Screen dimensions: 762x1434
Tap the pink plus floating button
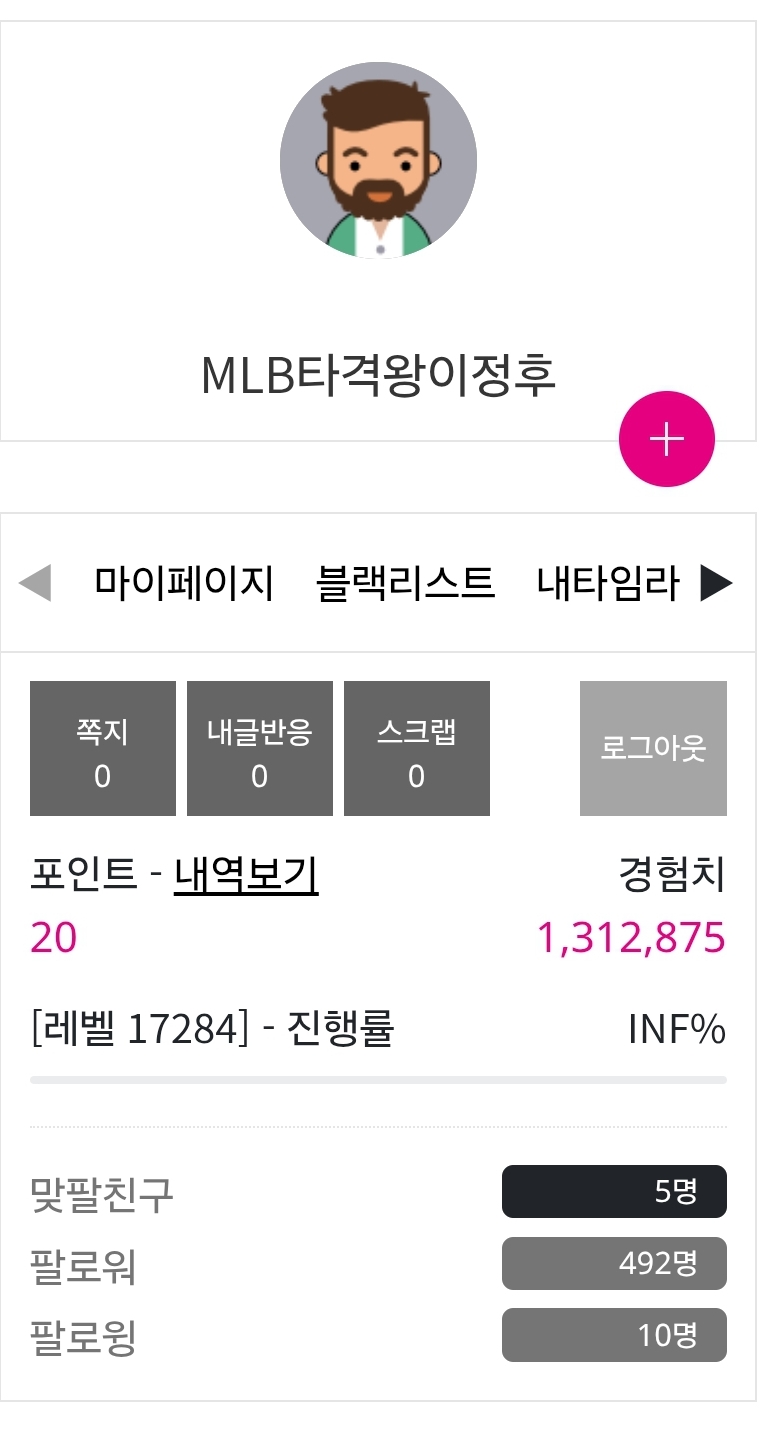[x=667, y=439]
